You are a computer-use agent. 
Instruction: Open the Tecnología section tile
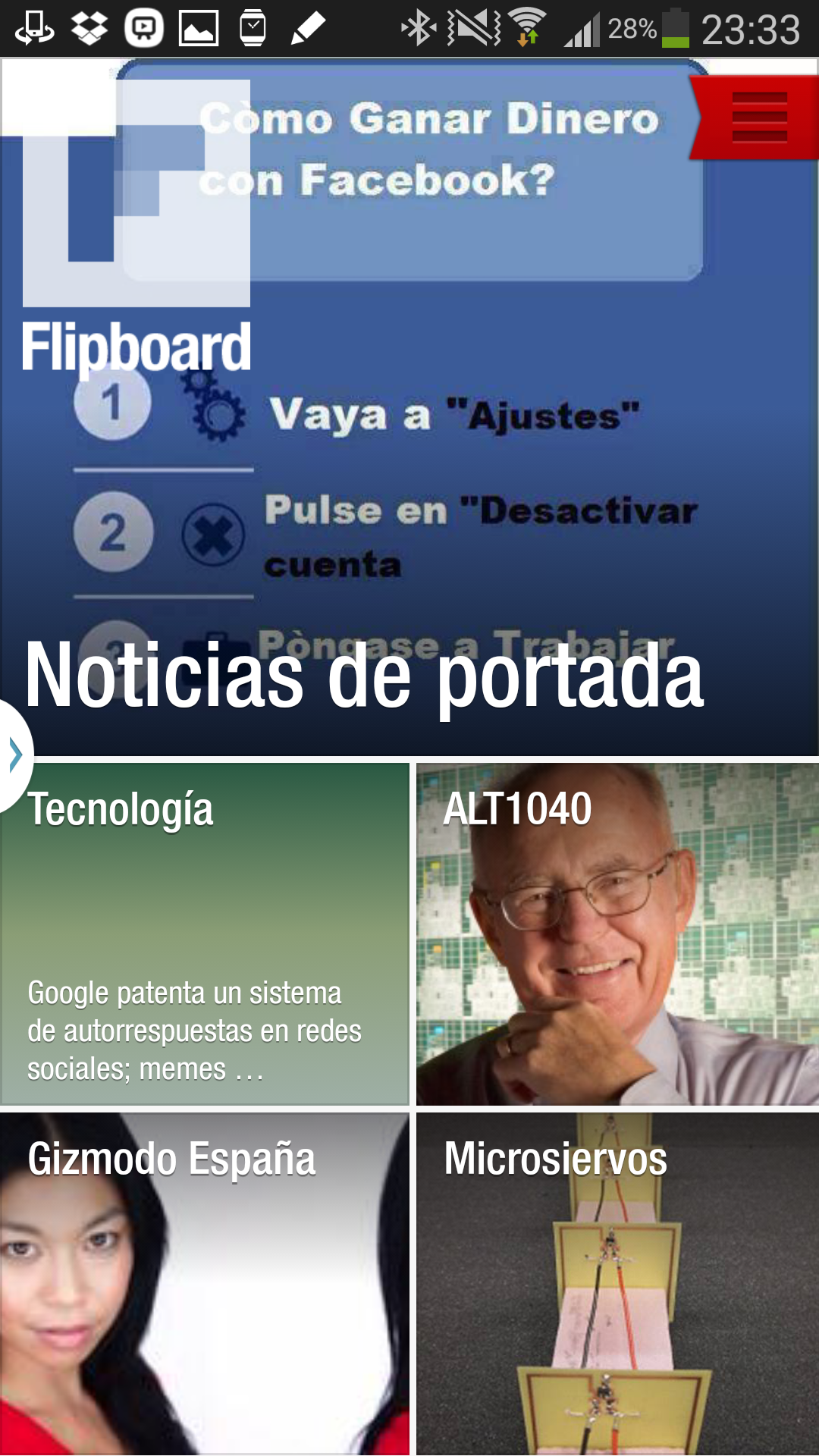(x=205, y=934)
